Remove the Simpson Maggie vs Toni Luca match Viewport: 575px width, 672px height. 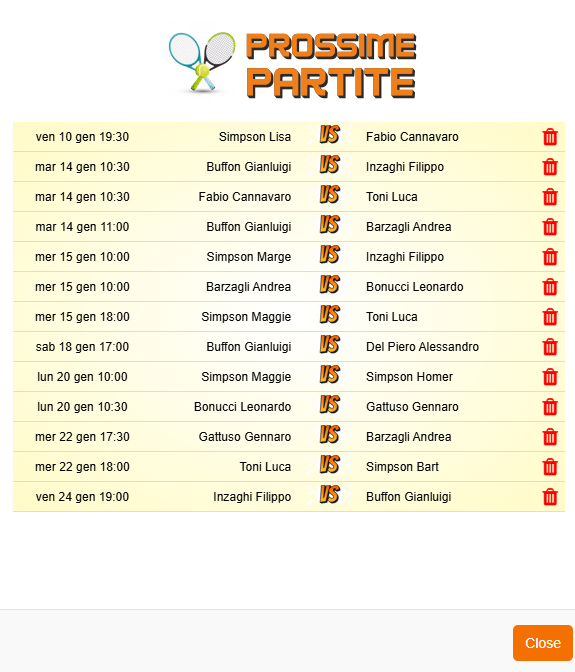(550, 317)
